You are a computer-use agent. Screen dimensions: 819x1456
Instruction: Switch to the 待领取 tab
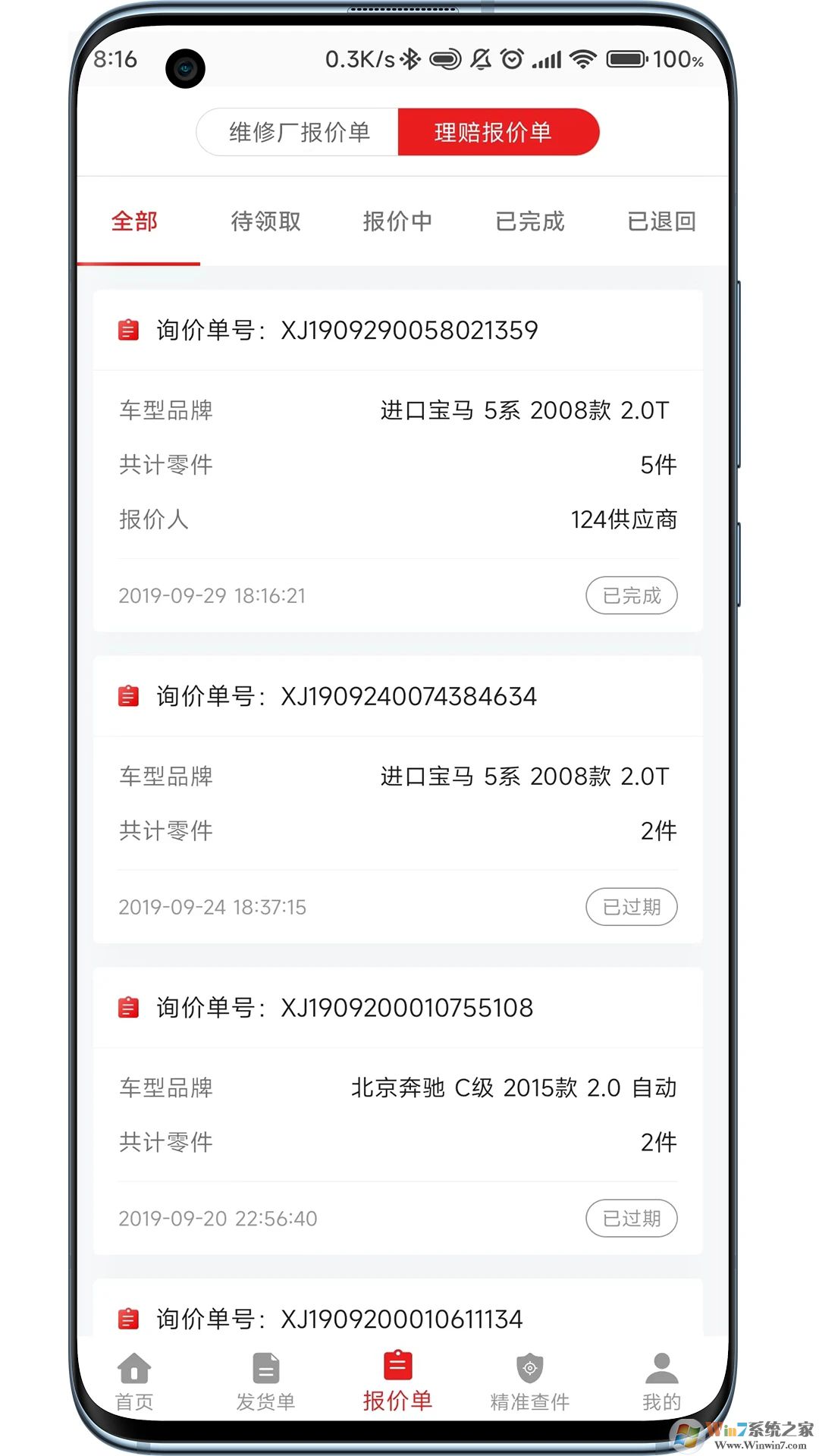pyautogui.click(x=265, y=221)
